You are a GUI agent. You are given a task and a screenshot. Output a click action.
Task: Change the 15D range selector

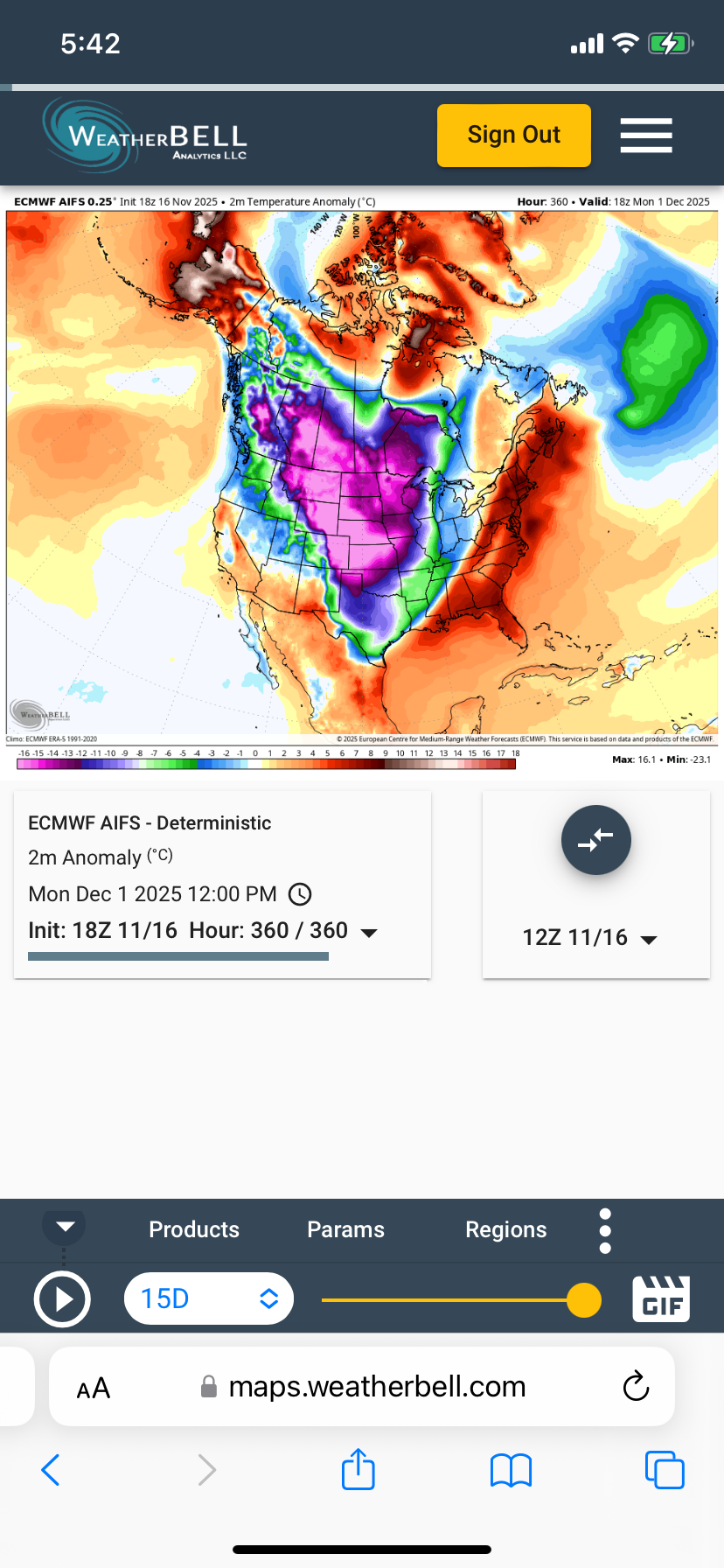(209, 1298)
